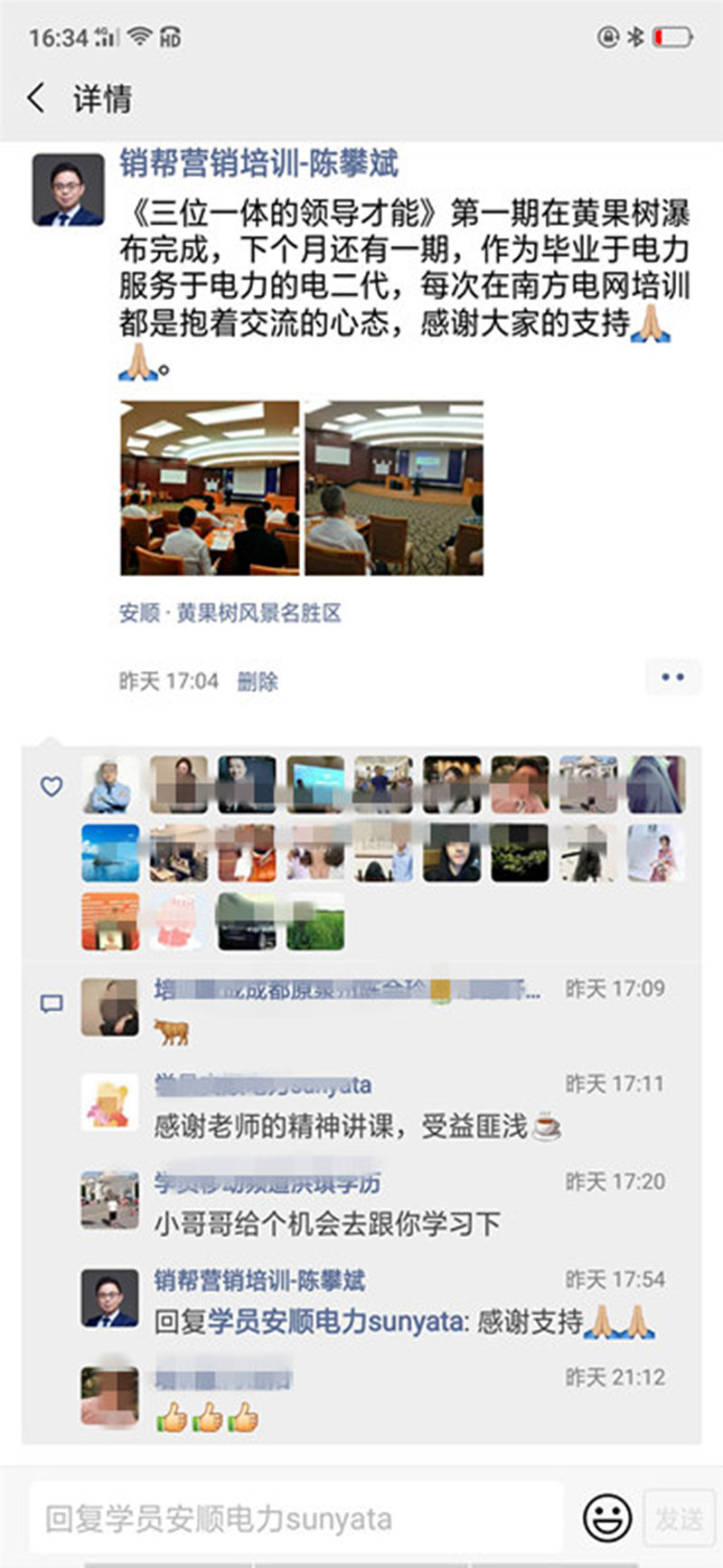
Task: Open the emoji picker
Action: tap(607, 1518)
